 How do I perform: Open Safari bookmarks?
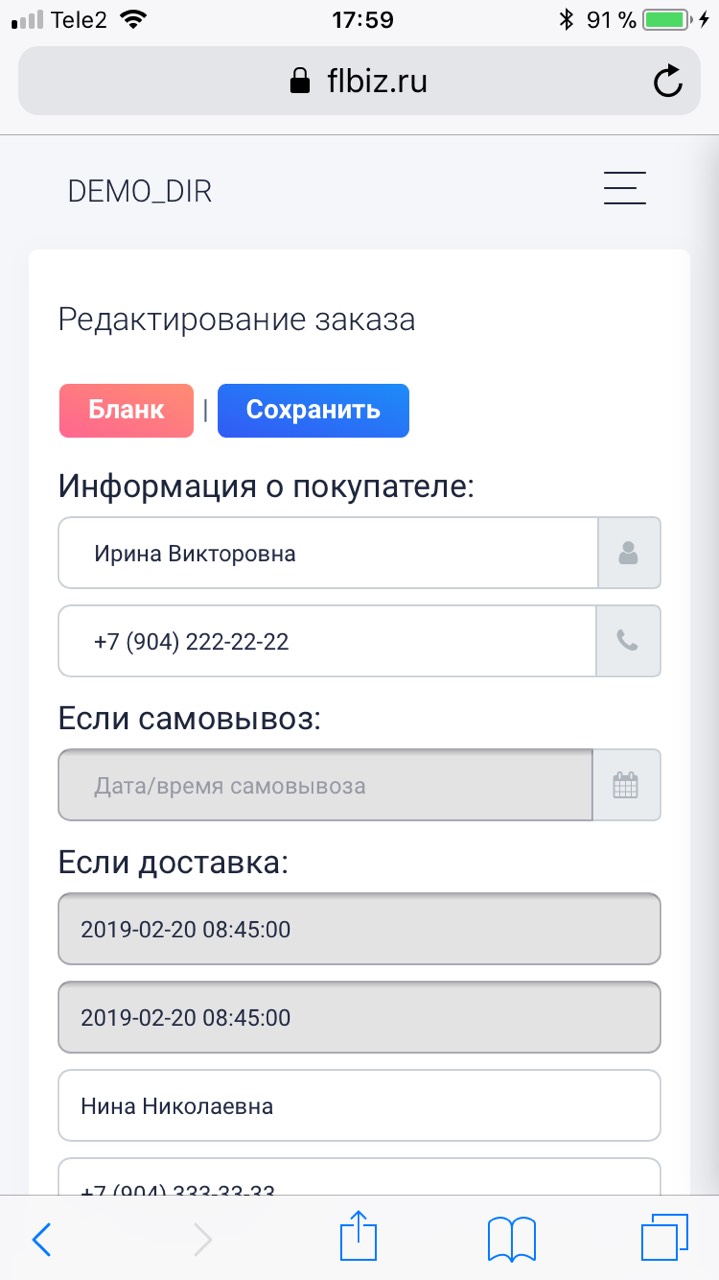pyautogui.click(x=512, y=1240)
